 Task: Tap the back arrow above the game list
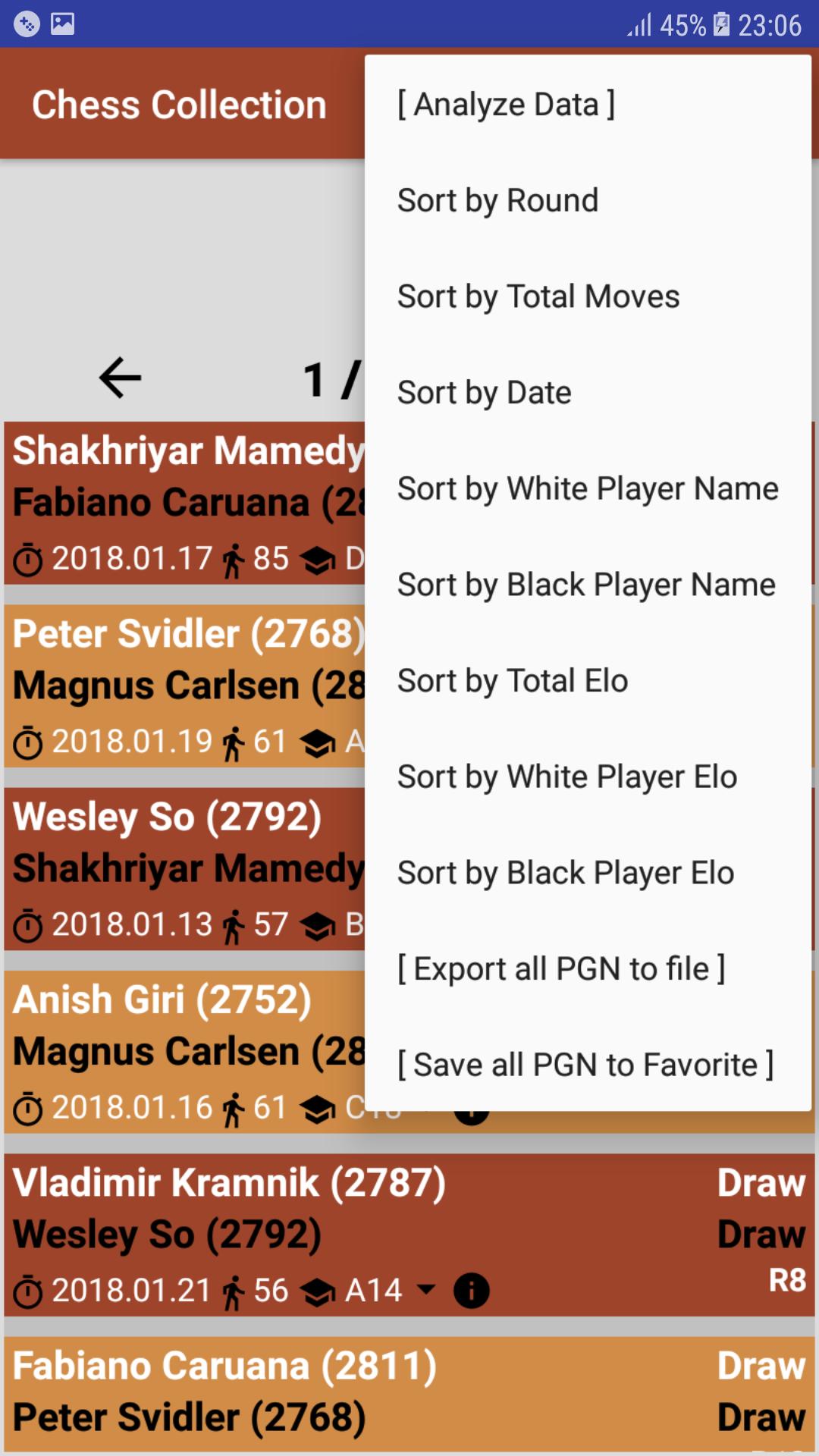pyautogui.click(x=118, y=378)
